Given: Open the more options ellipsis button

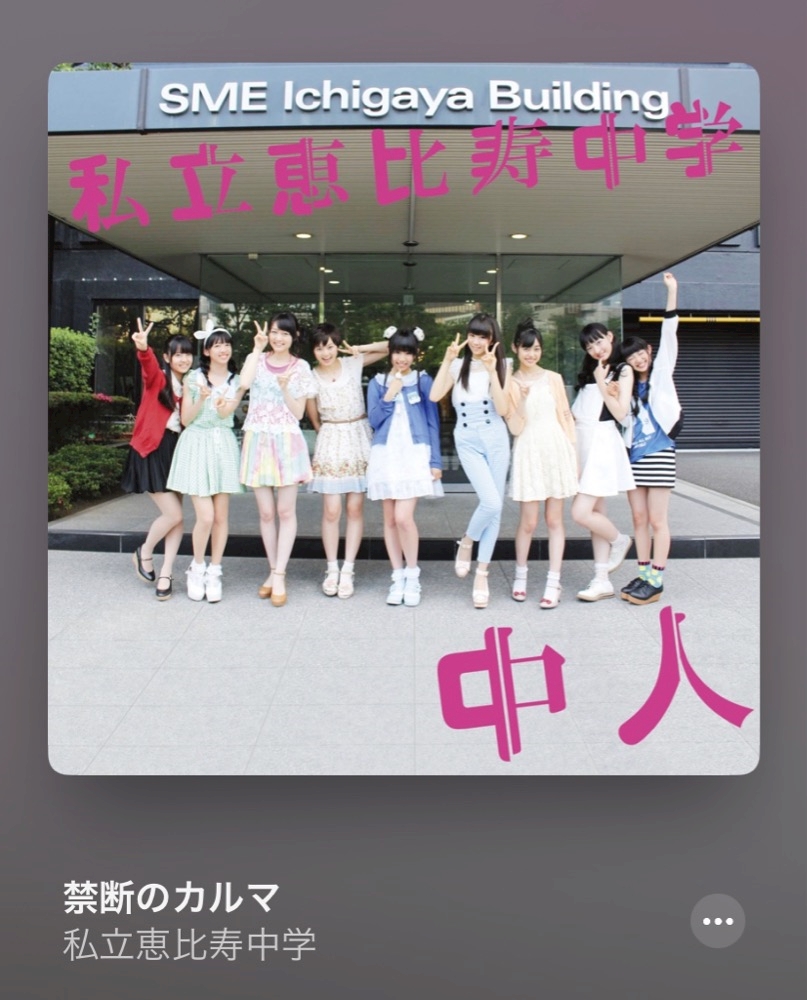Looking at the screenshot, I should point(717,921).
